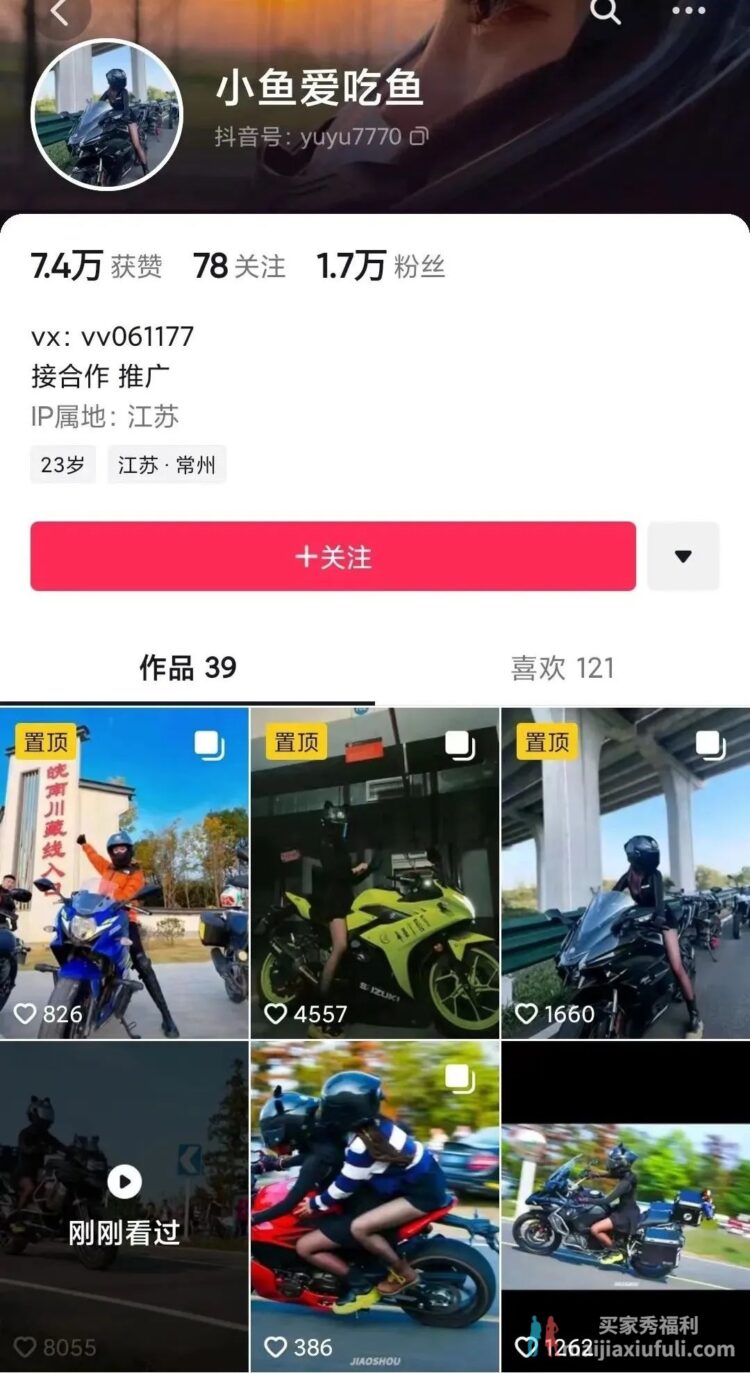Select the 作品 39 tab
This screenshot has height=1373, width=750.
coord(188,668)
